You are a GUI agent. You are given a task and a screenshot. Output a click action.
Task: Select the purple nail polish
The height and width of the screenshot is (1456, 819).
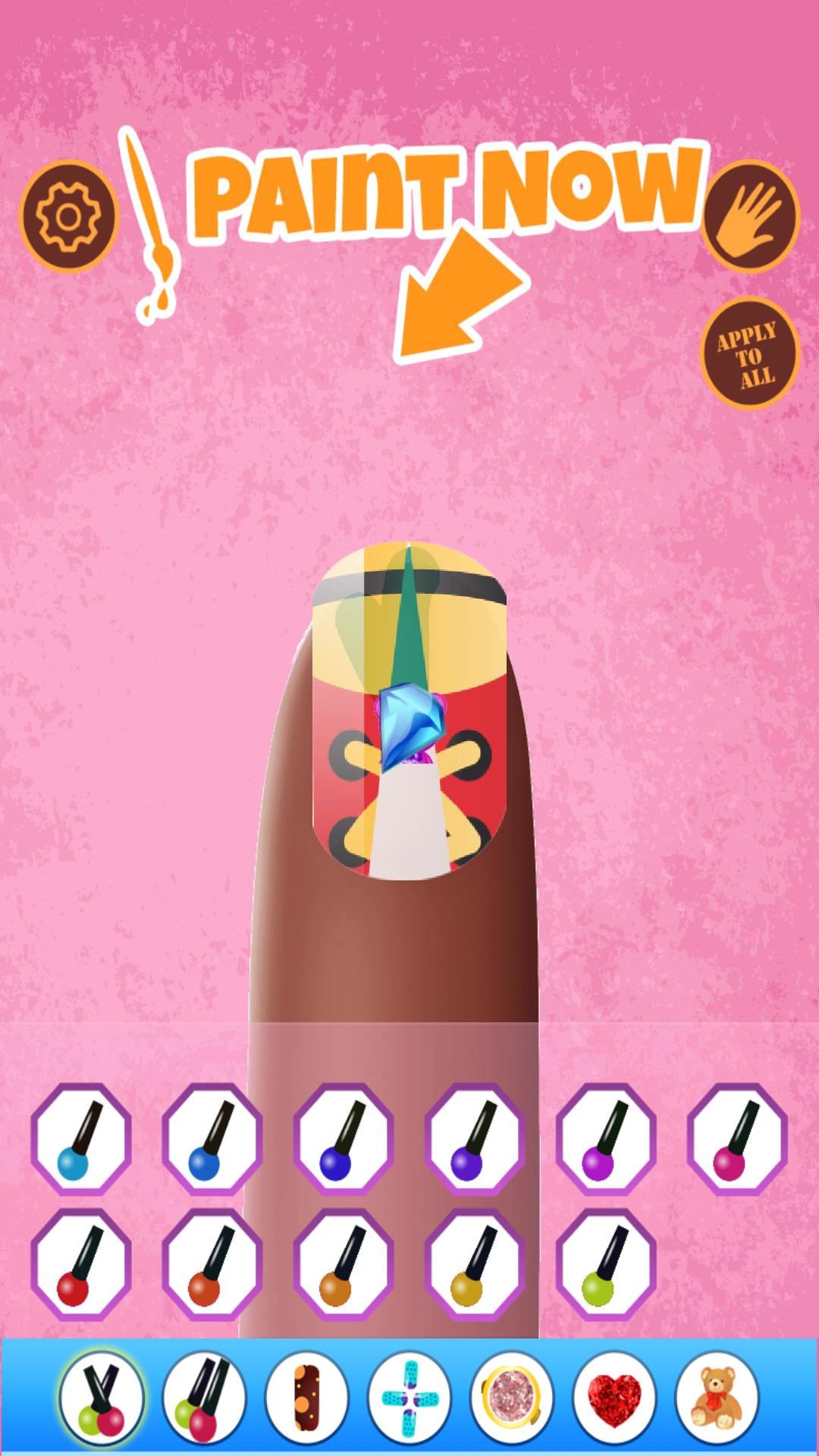coord(475,1139)
